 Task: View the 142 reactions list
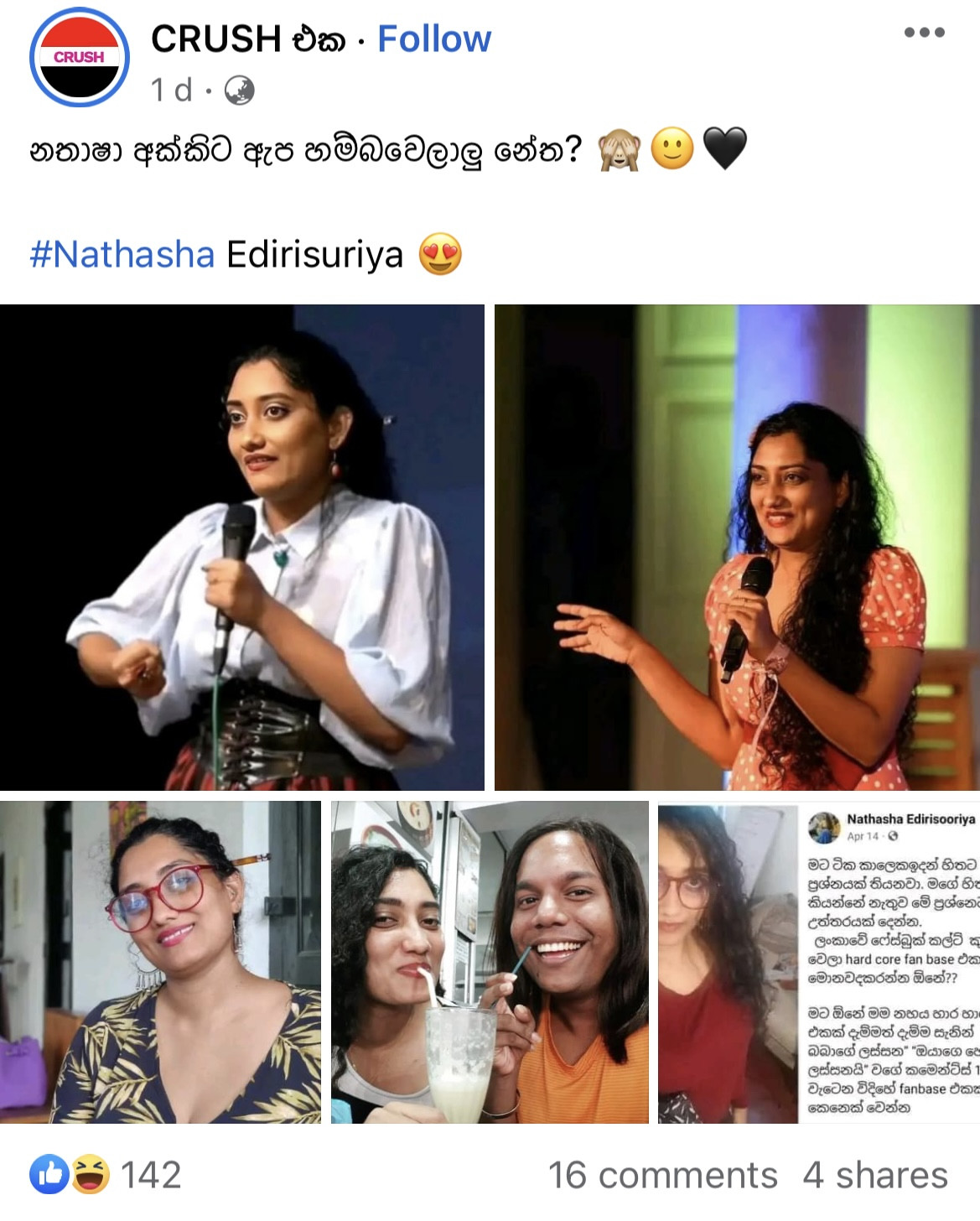pyautogui.click(x=106, y=1175)
